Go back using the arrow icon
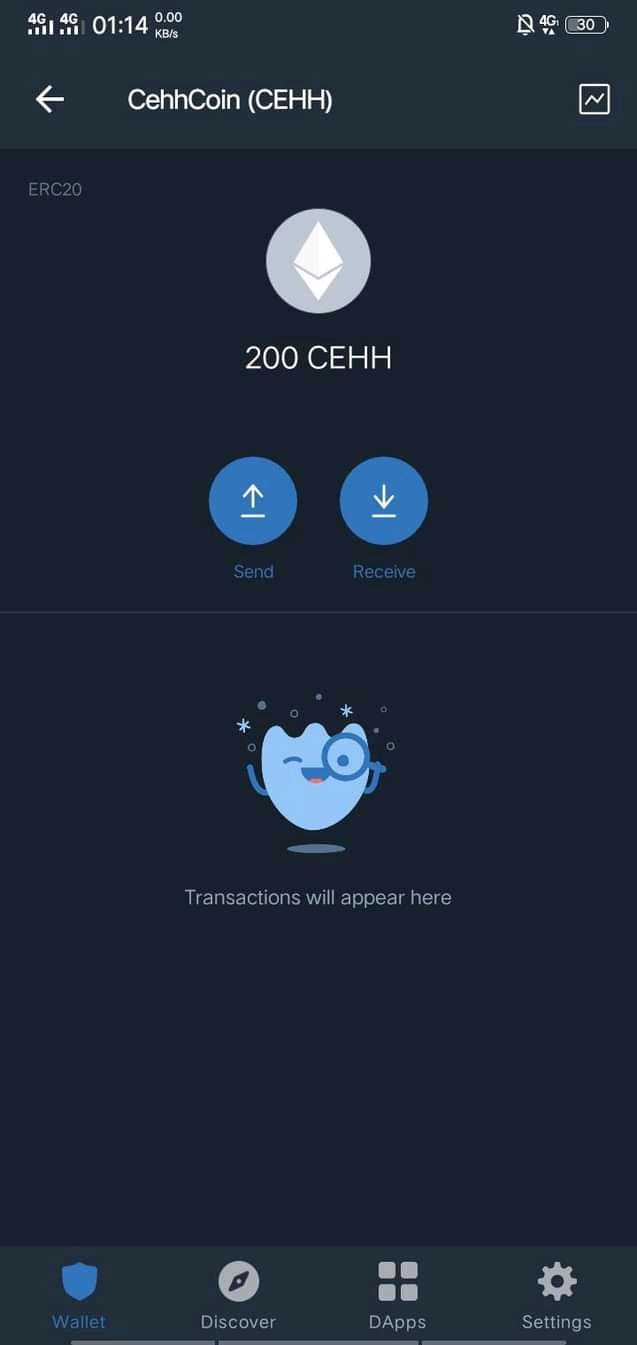Image resolution: width=637 pixels, height=1345 pixels. tap(50, 99)
